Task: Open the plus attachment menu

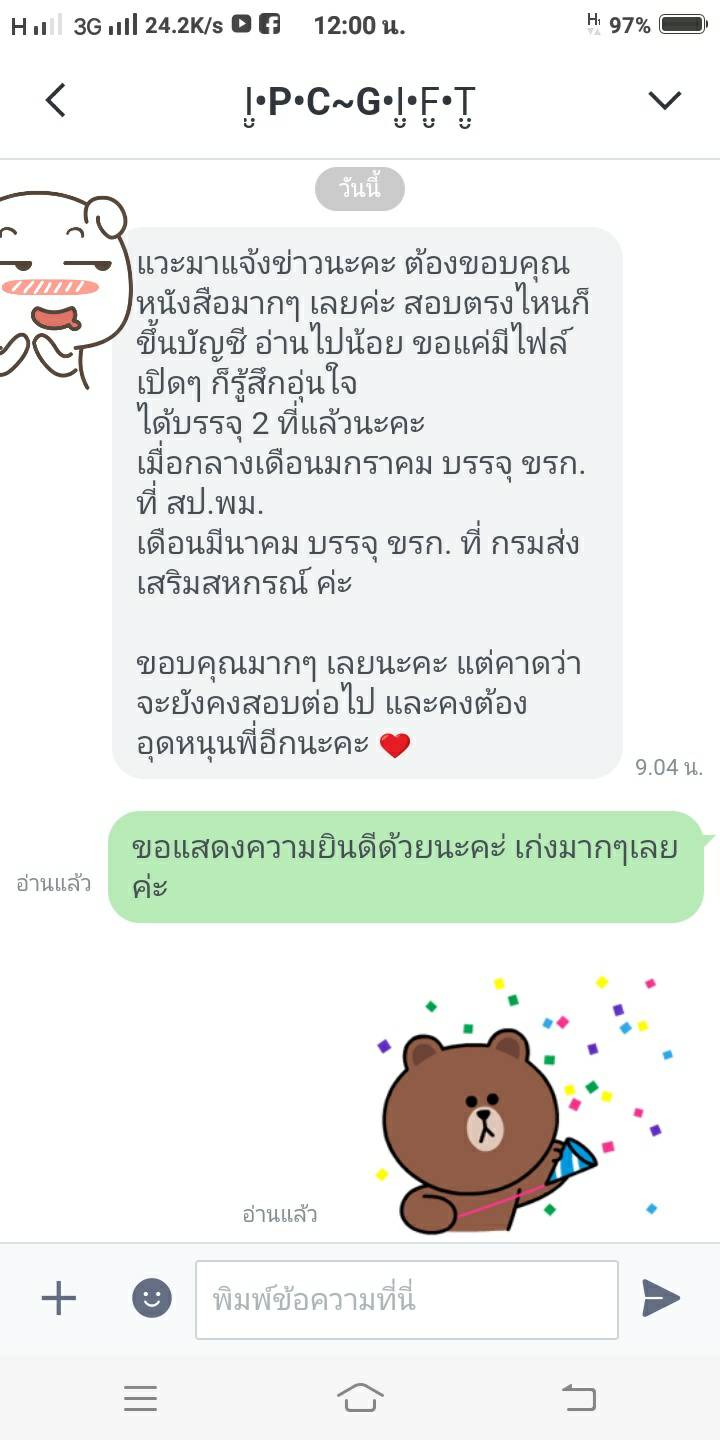Action: (x=58, y=1299)
